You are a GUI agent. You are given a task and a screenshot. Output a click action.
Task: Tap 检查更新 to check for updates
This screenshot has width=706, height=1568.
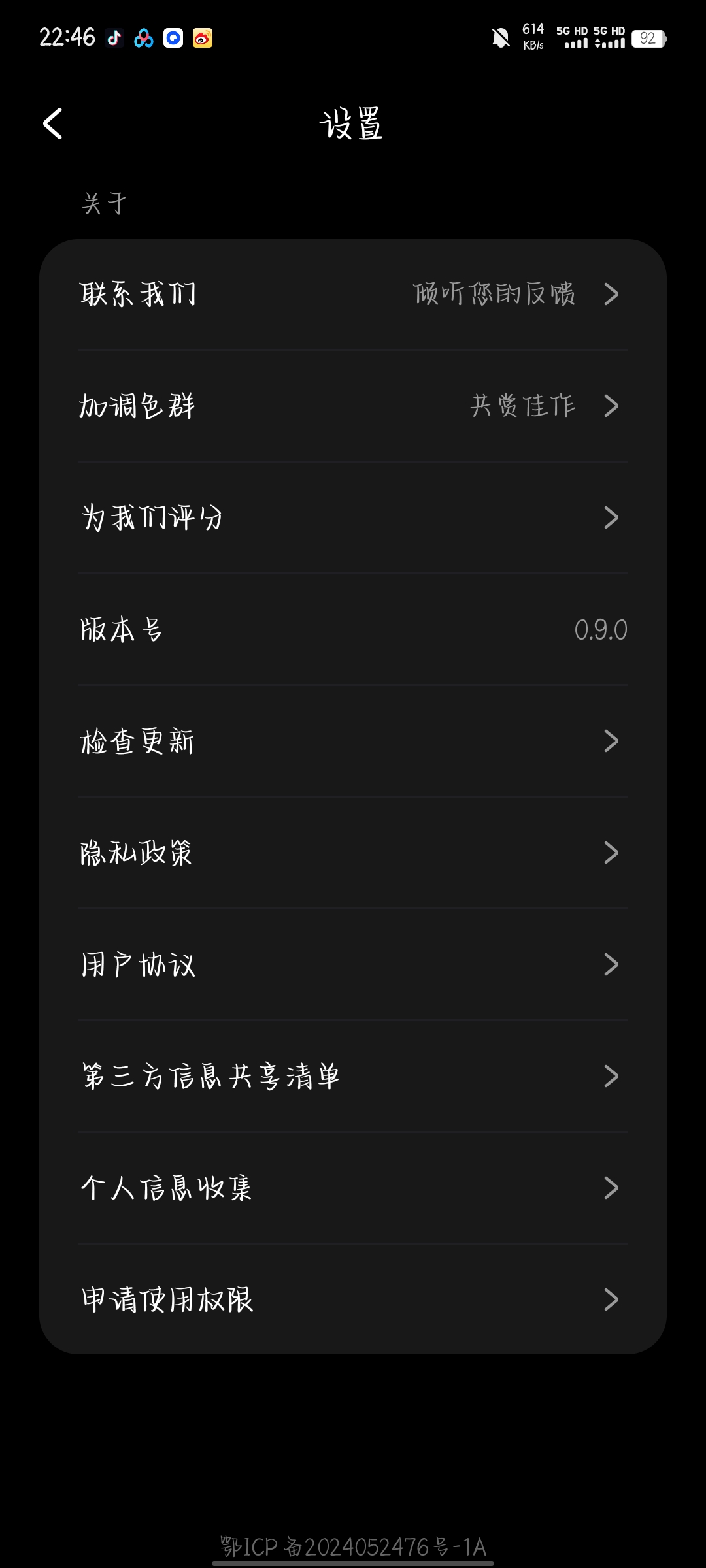click(353, 742)
